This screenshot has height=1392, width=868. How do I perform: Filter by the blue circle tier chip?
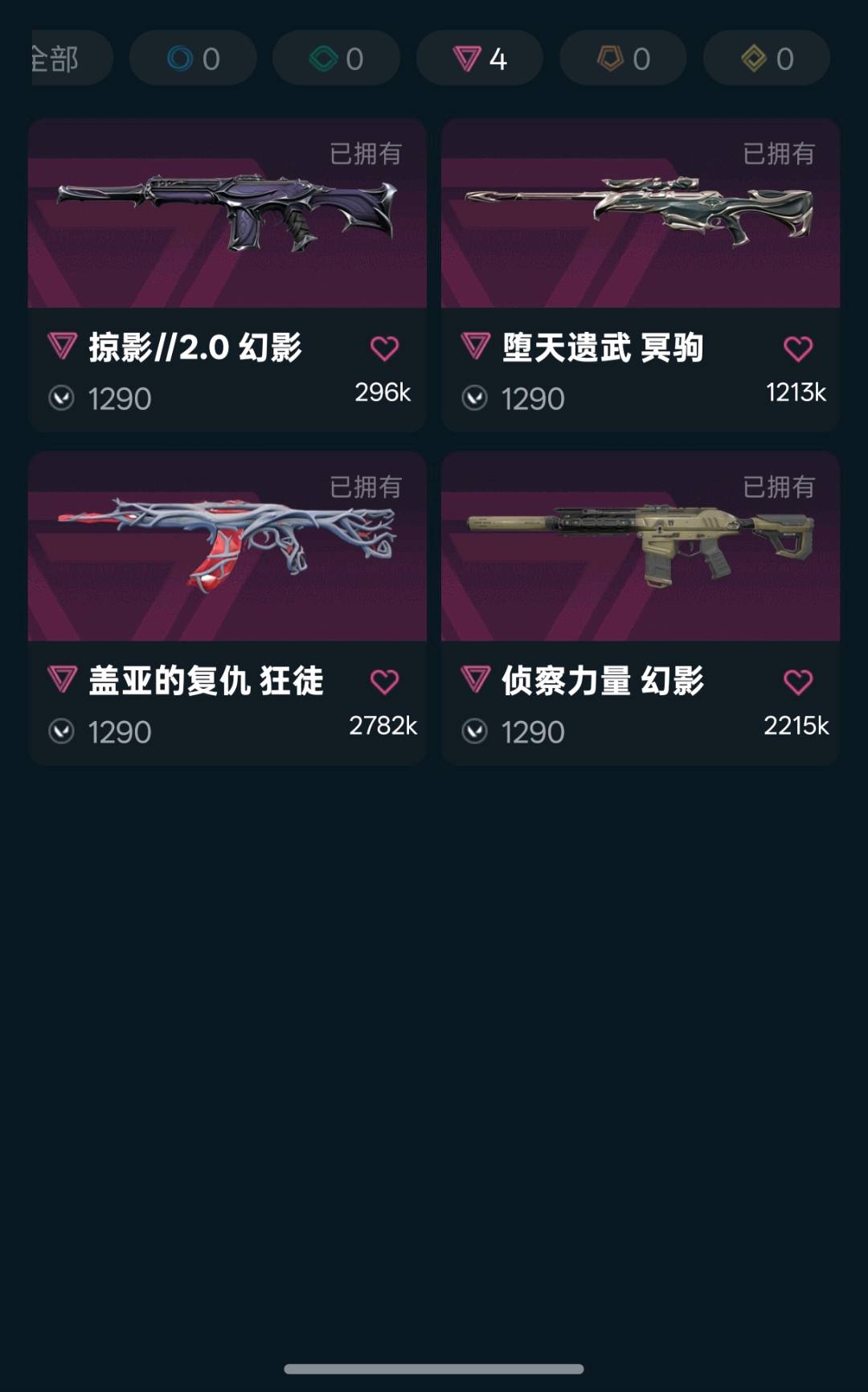[x=193, y=59]
